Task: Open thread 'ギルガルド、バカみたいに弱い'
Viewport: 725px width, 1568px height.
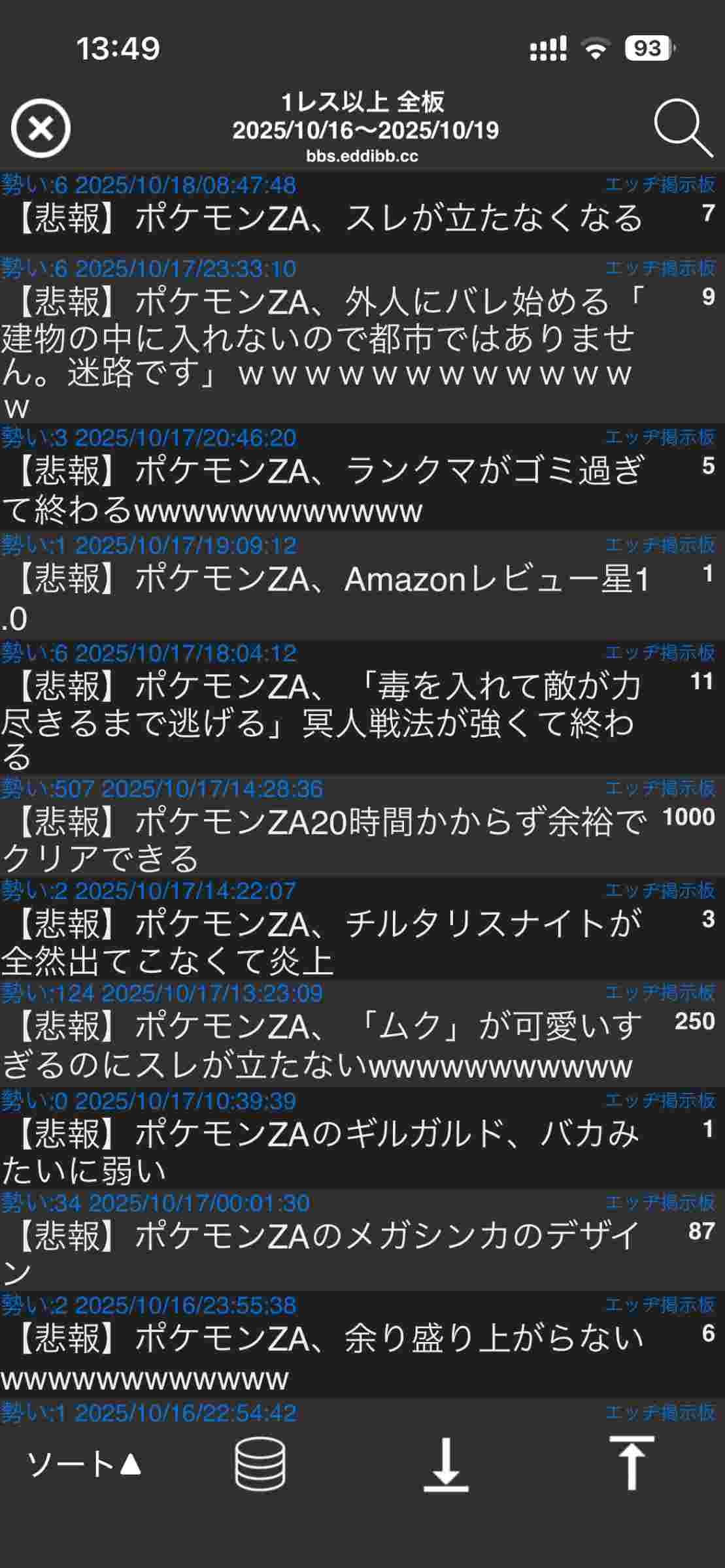Action: [x=327, y=1151]
